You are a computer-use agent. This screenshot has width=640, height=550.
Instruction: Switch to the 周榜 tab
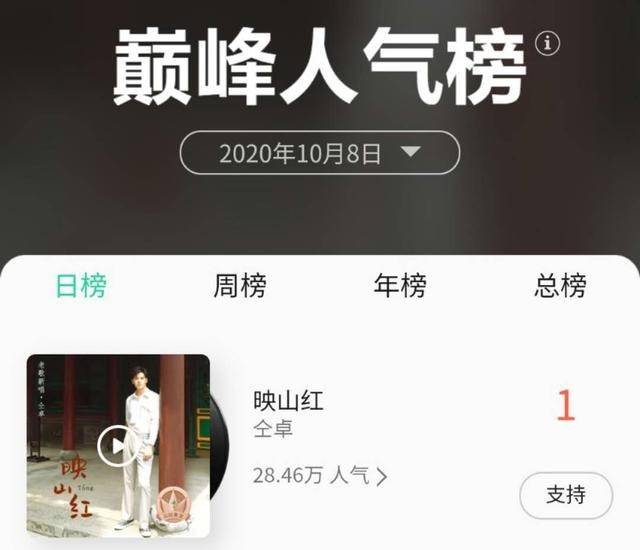click(x=240, y=287)
